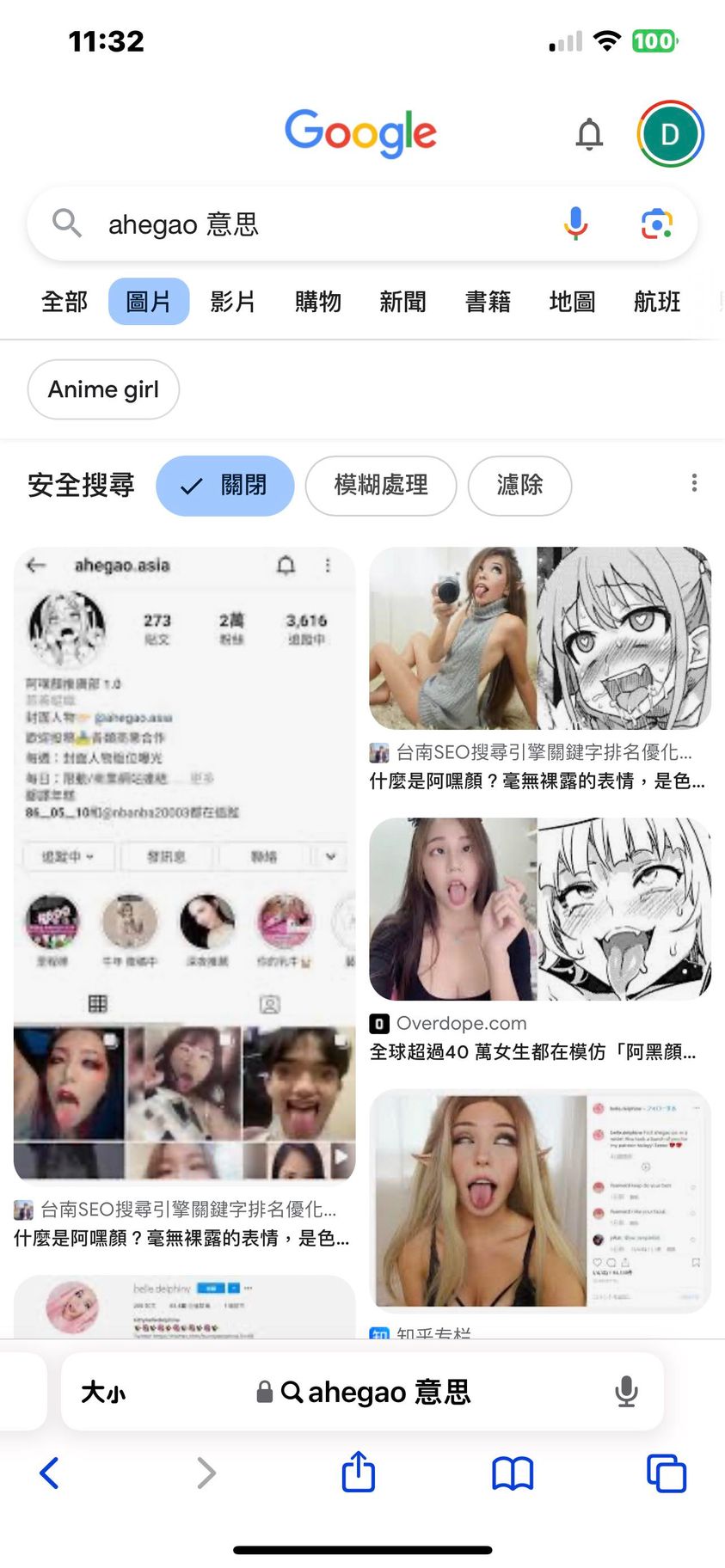This screenshot has height=1568, width=725.
Task: Open the Safari share sheet
Action: (359, 1473)
